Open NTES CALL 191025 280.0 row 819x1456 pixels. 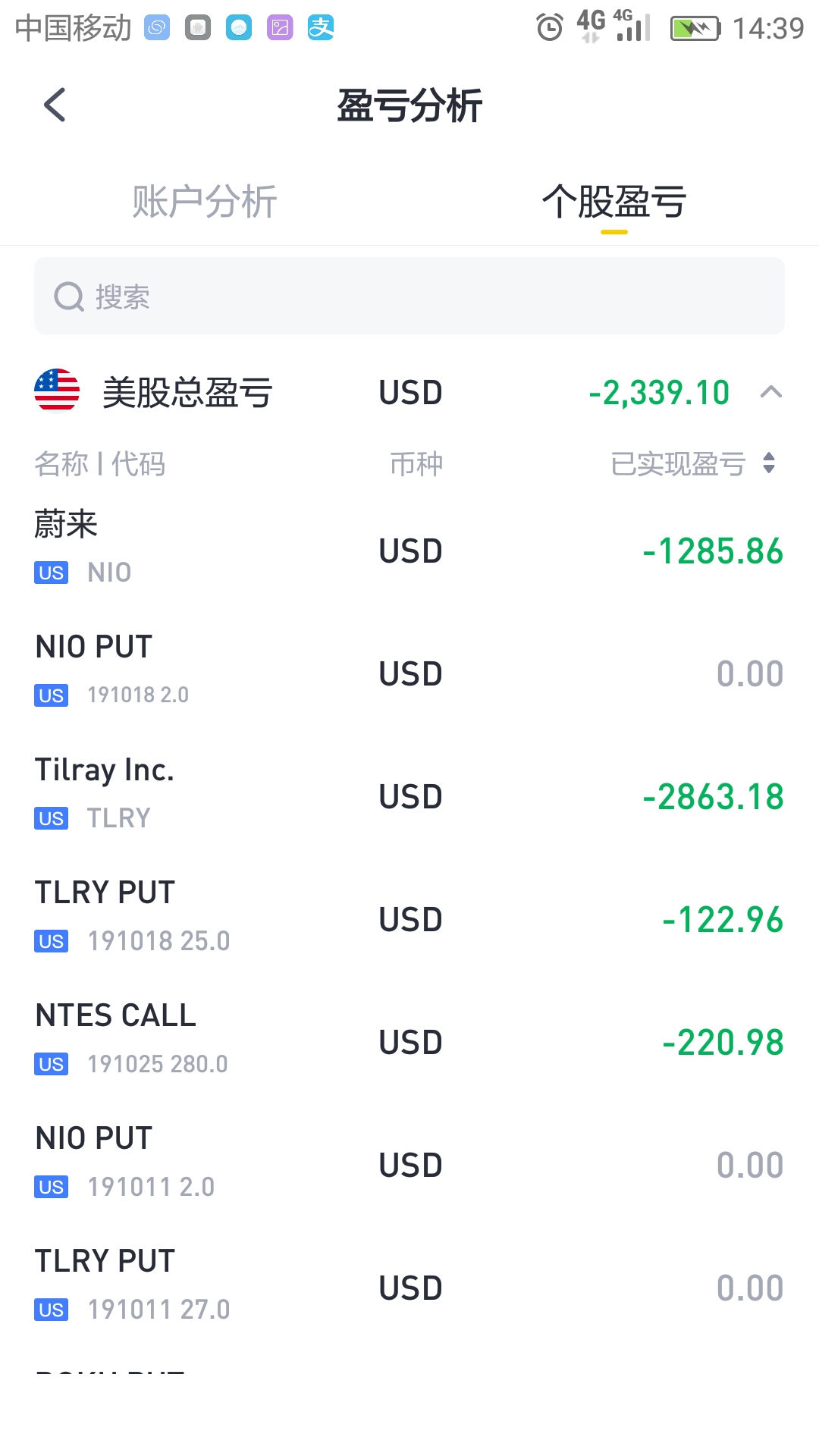[x=409, y=1040]
